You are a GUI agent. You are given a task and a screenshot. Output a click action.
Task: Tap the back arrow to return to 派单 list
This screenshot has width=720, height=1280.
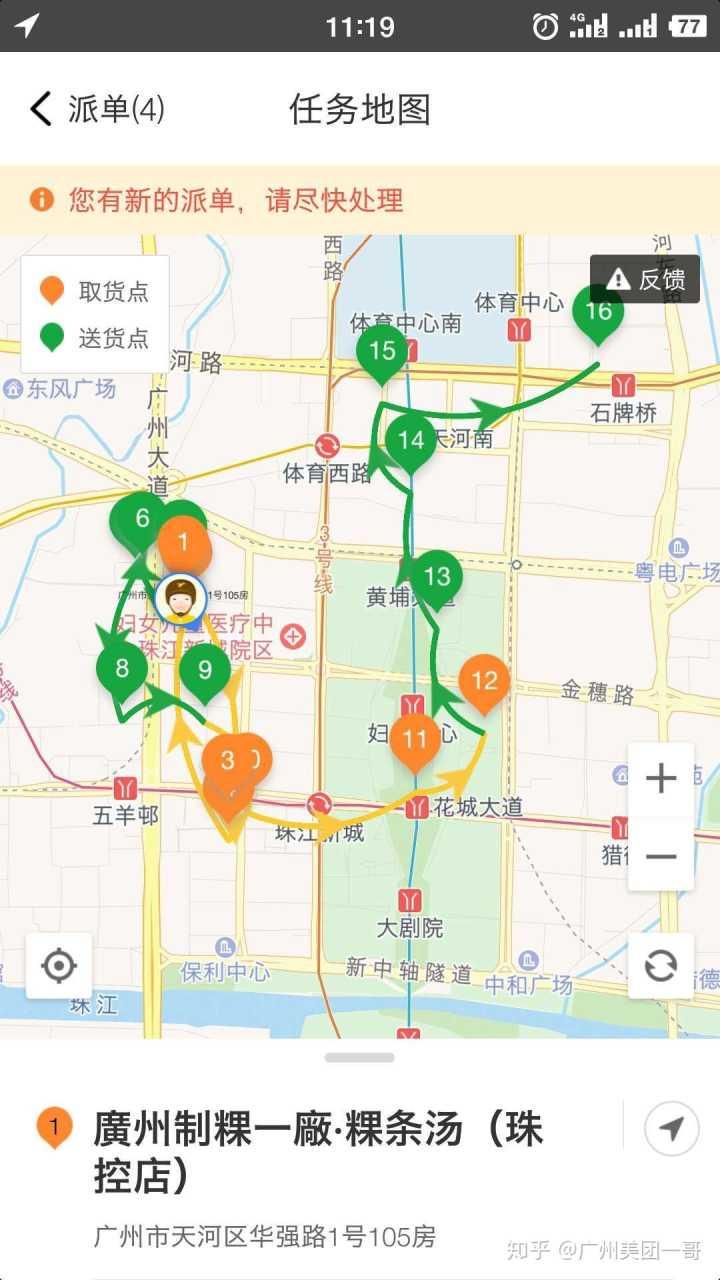[40, 110]
